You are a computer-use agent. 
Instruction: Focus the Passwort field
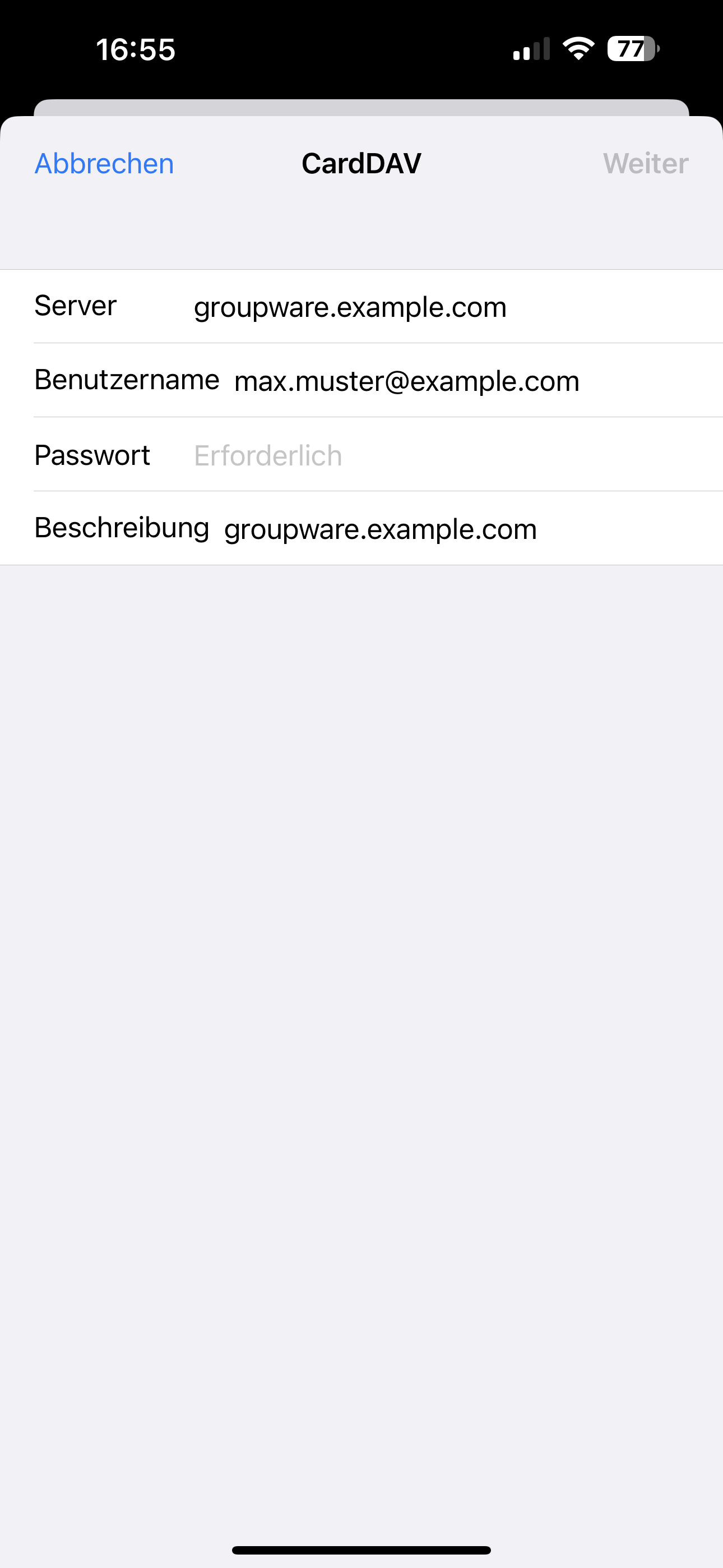click(x=426, y=455)
